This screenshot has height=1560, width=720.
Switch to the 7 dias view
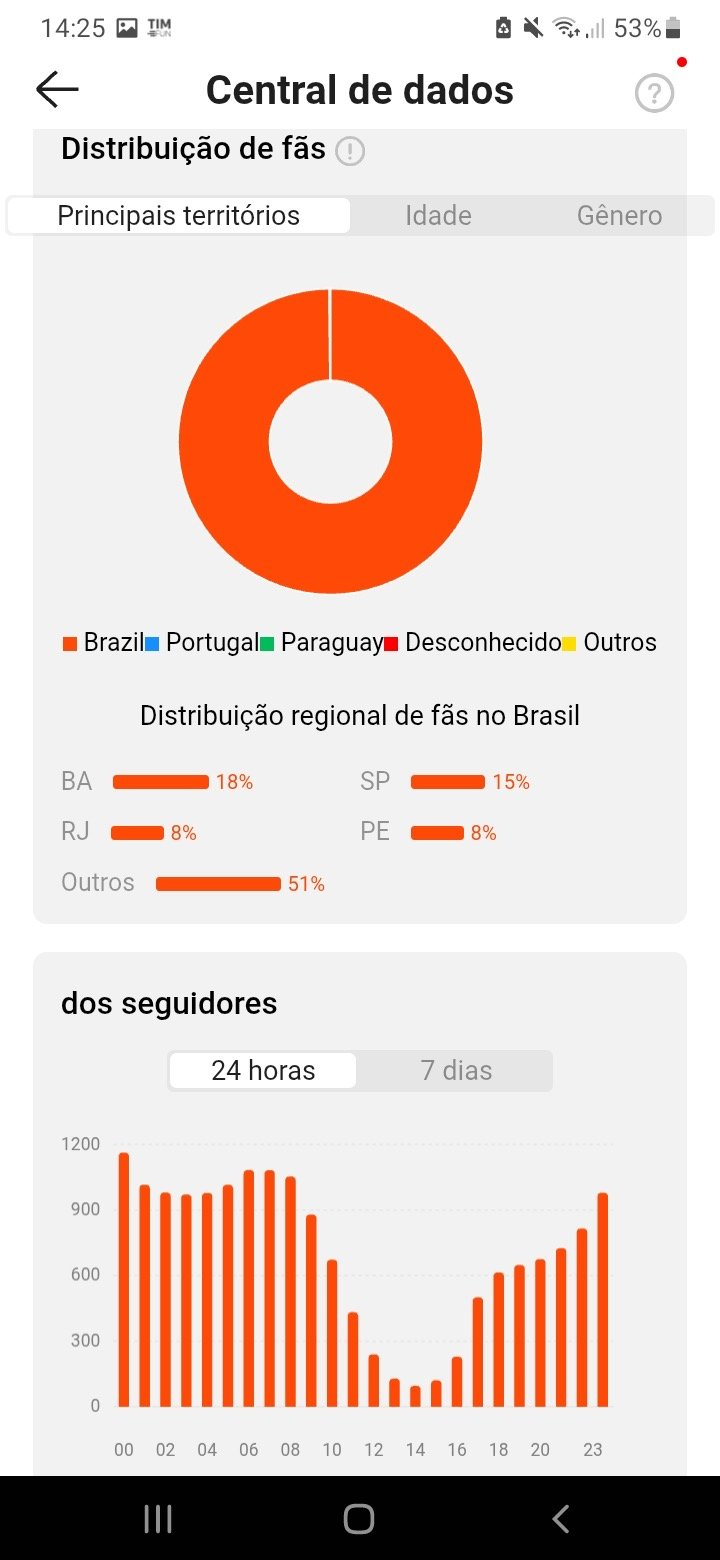tap(456, 1071)
